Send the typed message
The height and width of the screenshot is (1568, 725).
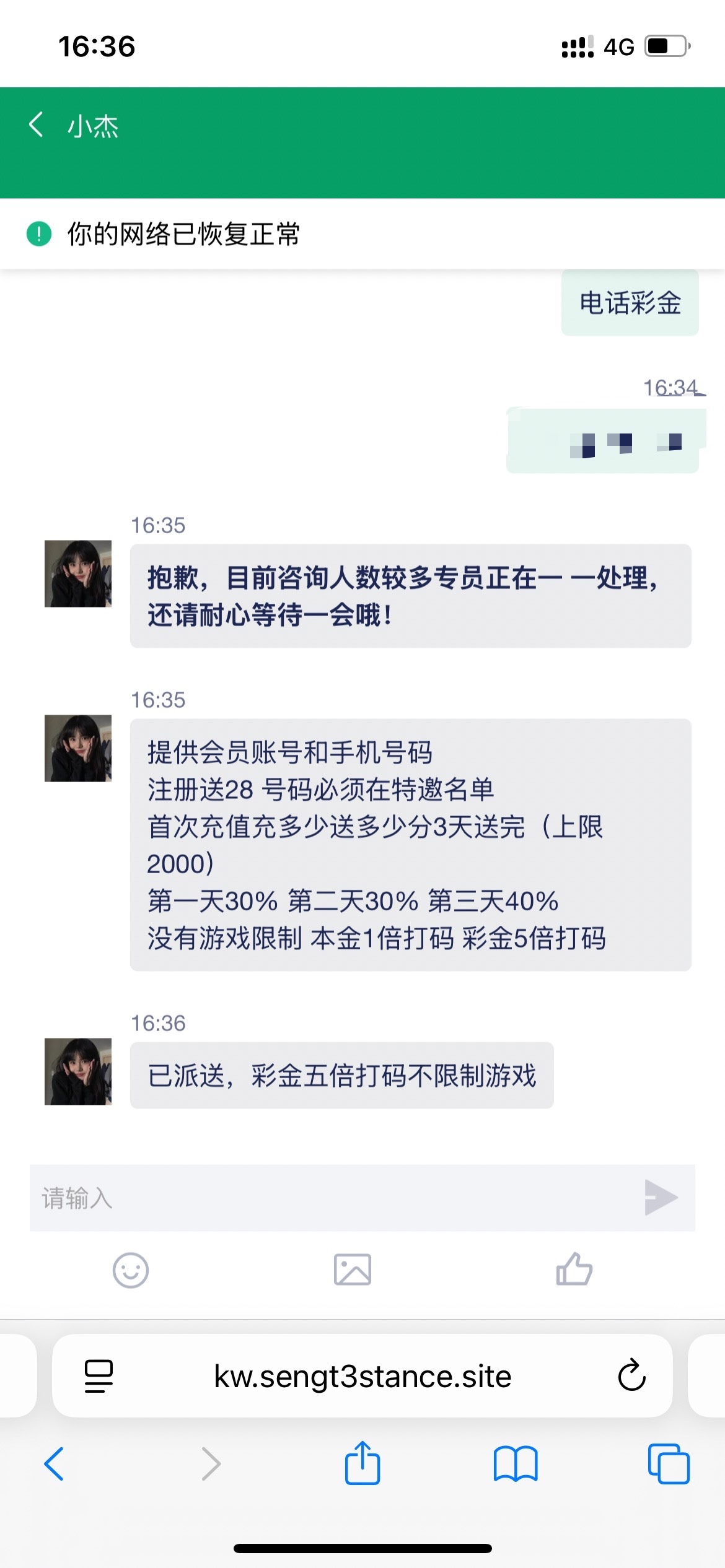click(x=661, y=1198)
